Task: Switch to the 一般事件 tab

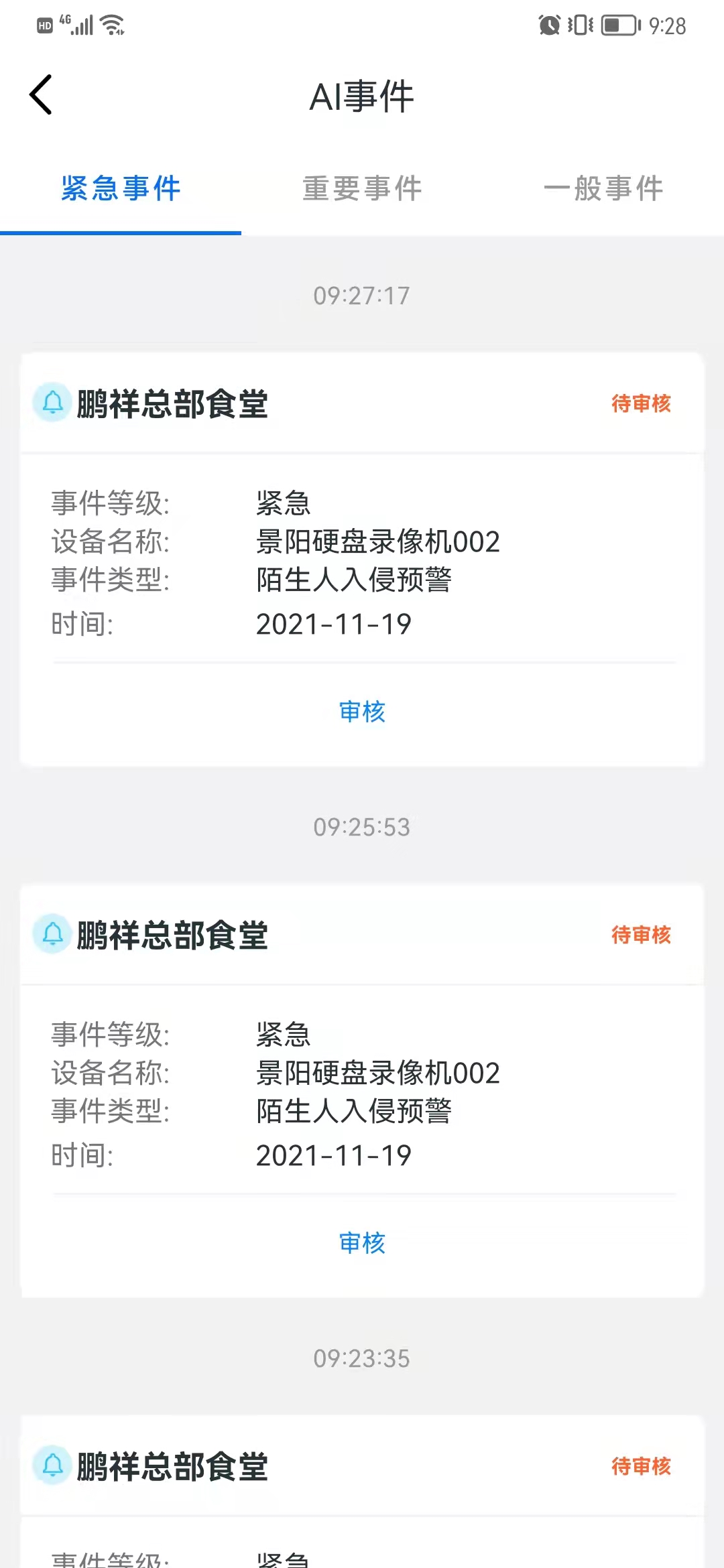Action: [x=603, y=188]
